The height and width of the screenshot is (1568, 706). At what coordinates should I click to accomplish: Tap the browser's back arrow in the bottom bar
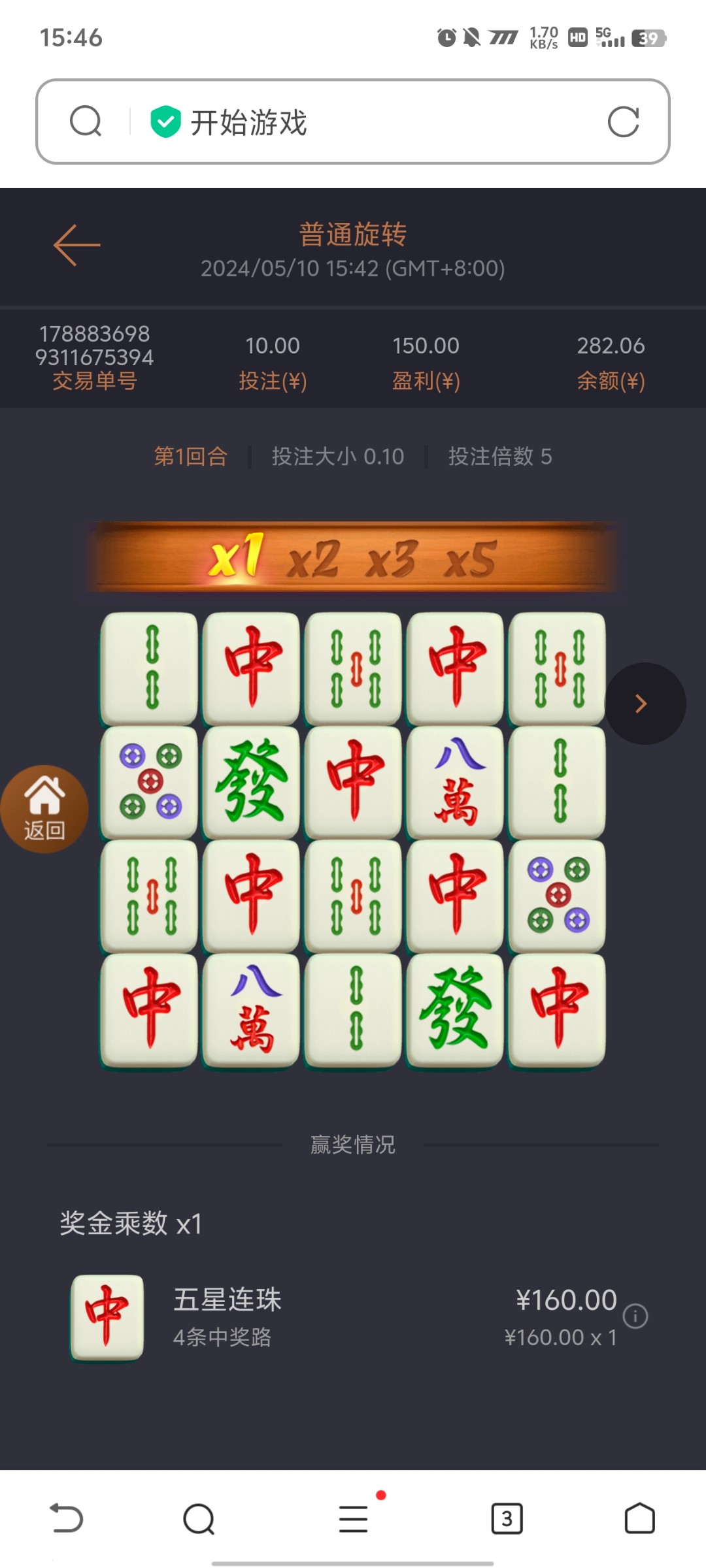click(x=66, y=1518)
